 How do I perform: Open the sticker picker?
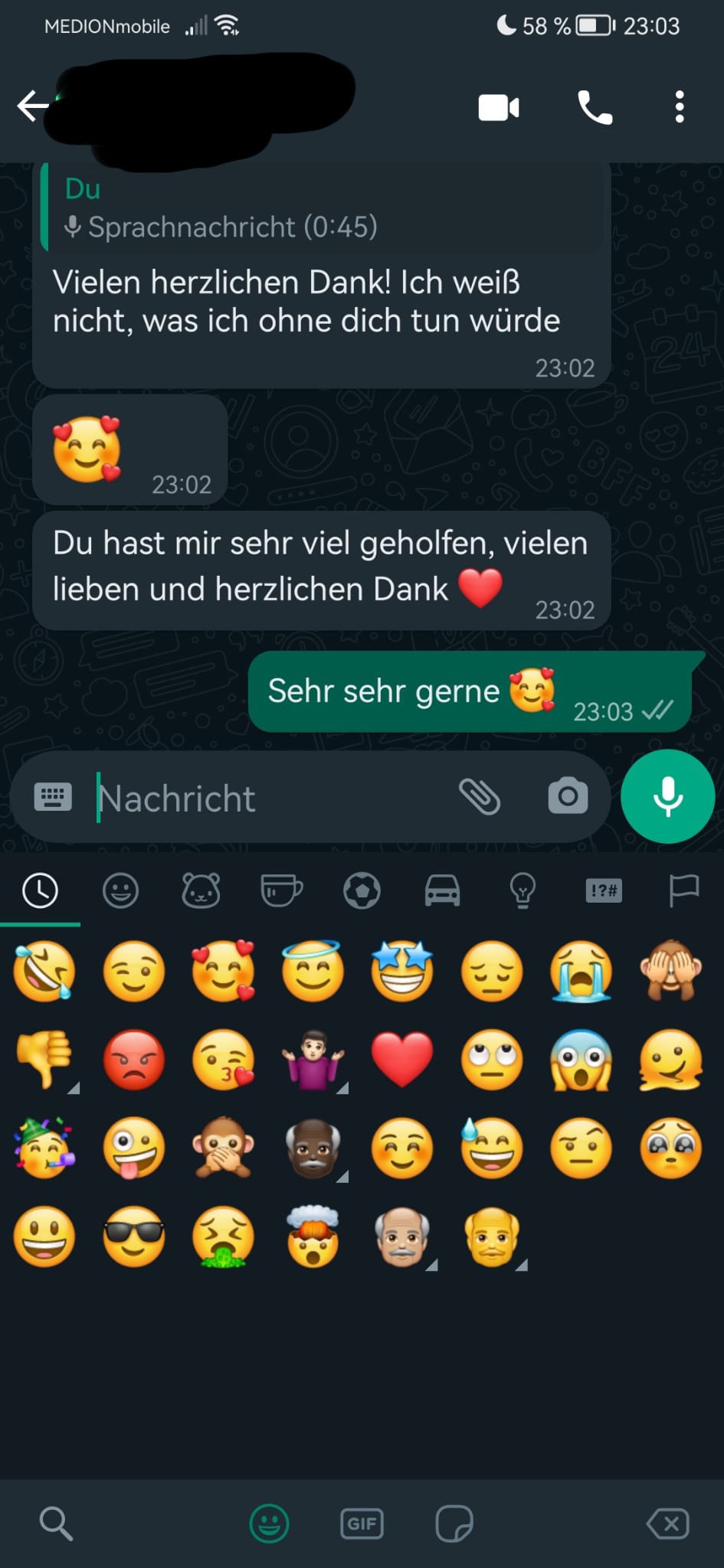pos(454,1524)
